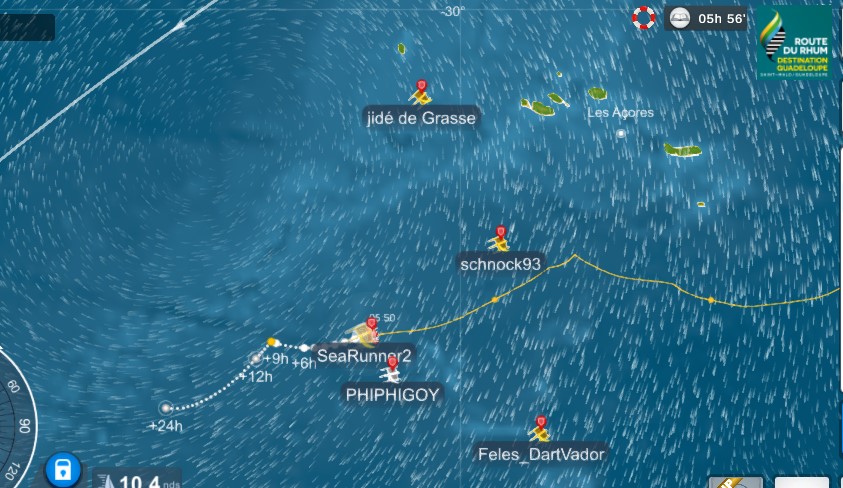Open the lifebuoy help icon
This screenshot has height=488, width=843.
(x=644, y=17)
